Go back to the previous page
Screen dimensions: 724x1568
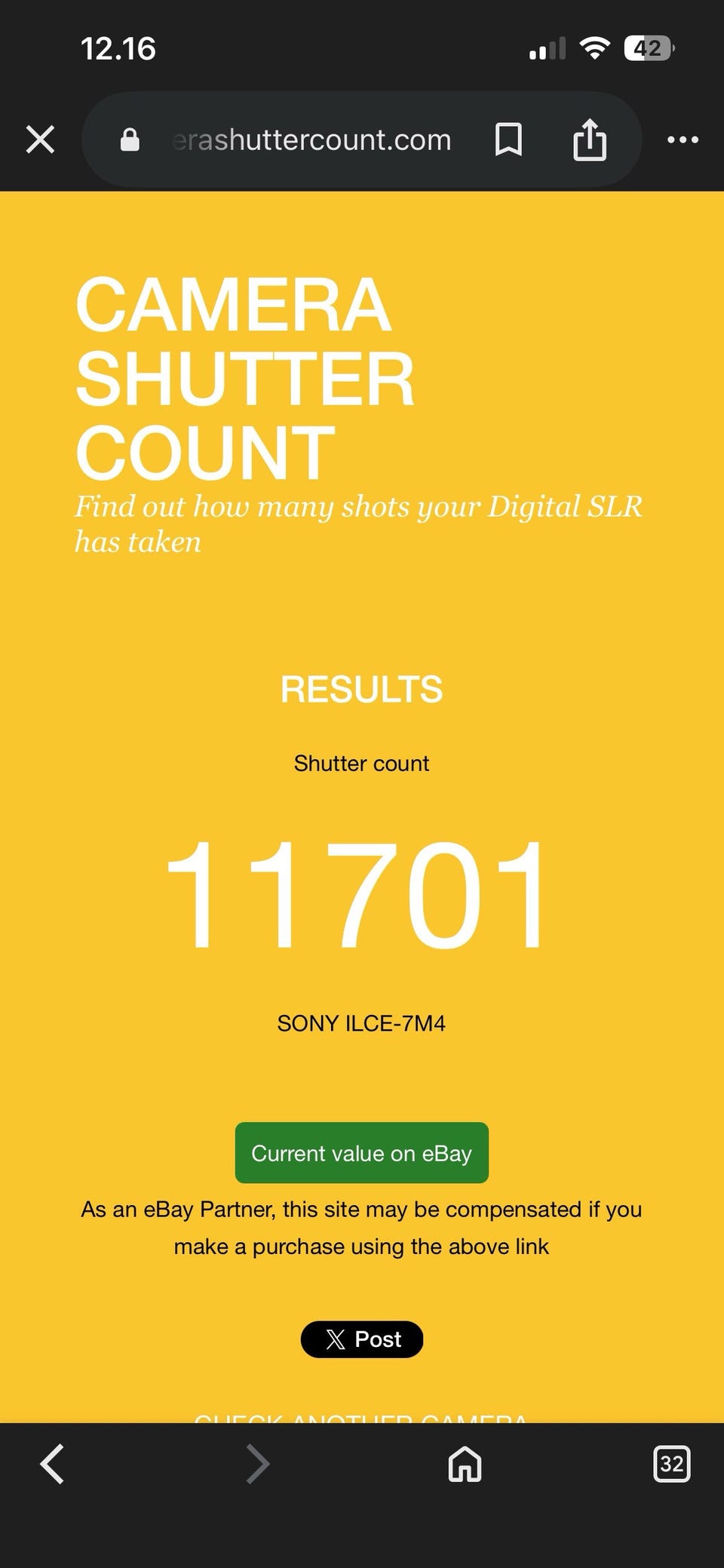tap(52, 1464)
